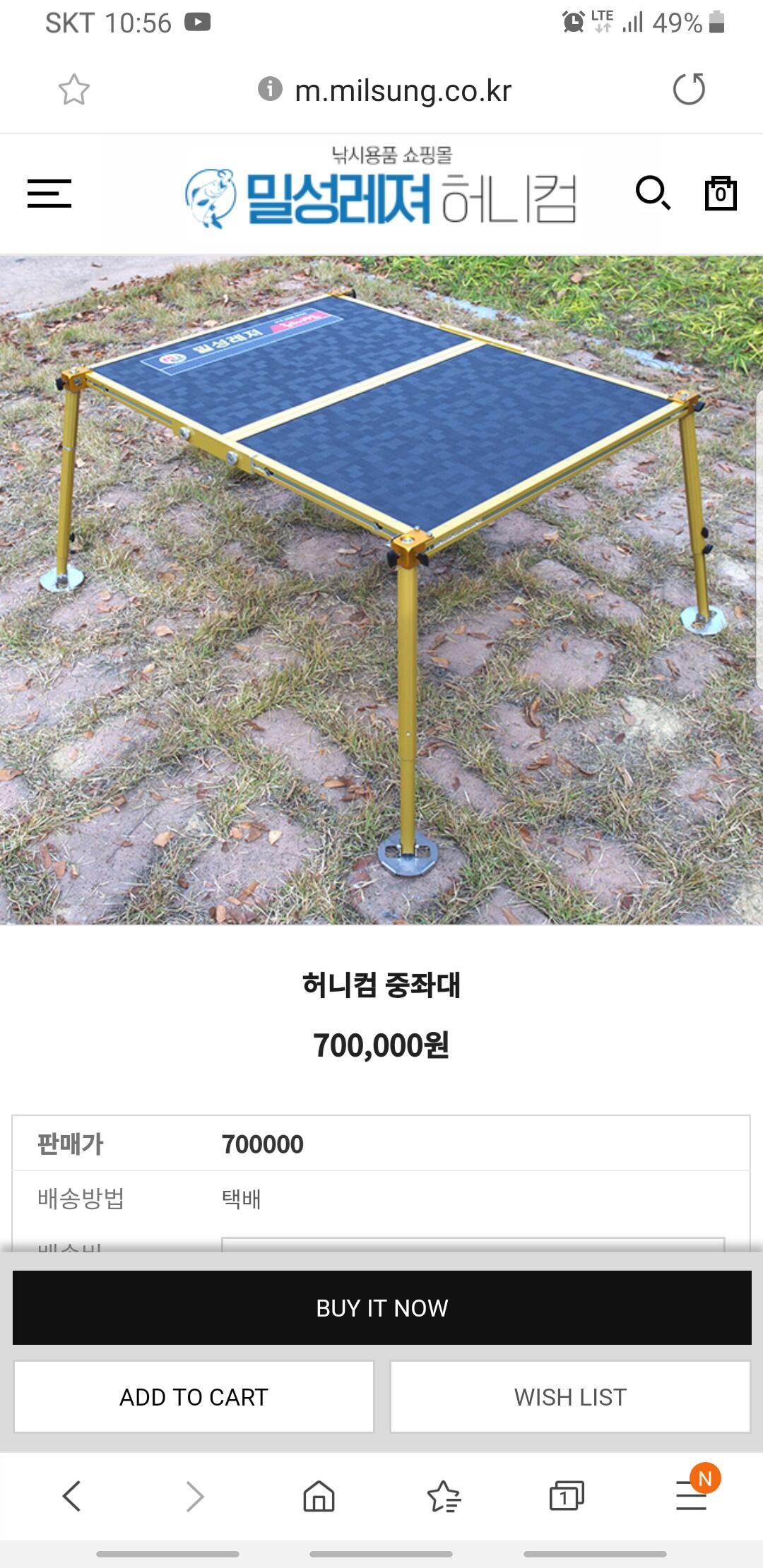Open the shopping cart icon
The width and height of the screenshot is (763, 1568).
tap(721, 193)
